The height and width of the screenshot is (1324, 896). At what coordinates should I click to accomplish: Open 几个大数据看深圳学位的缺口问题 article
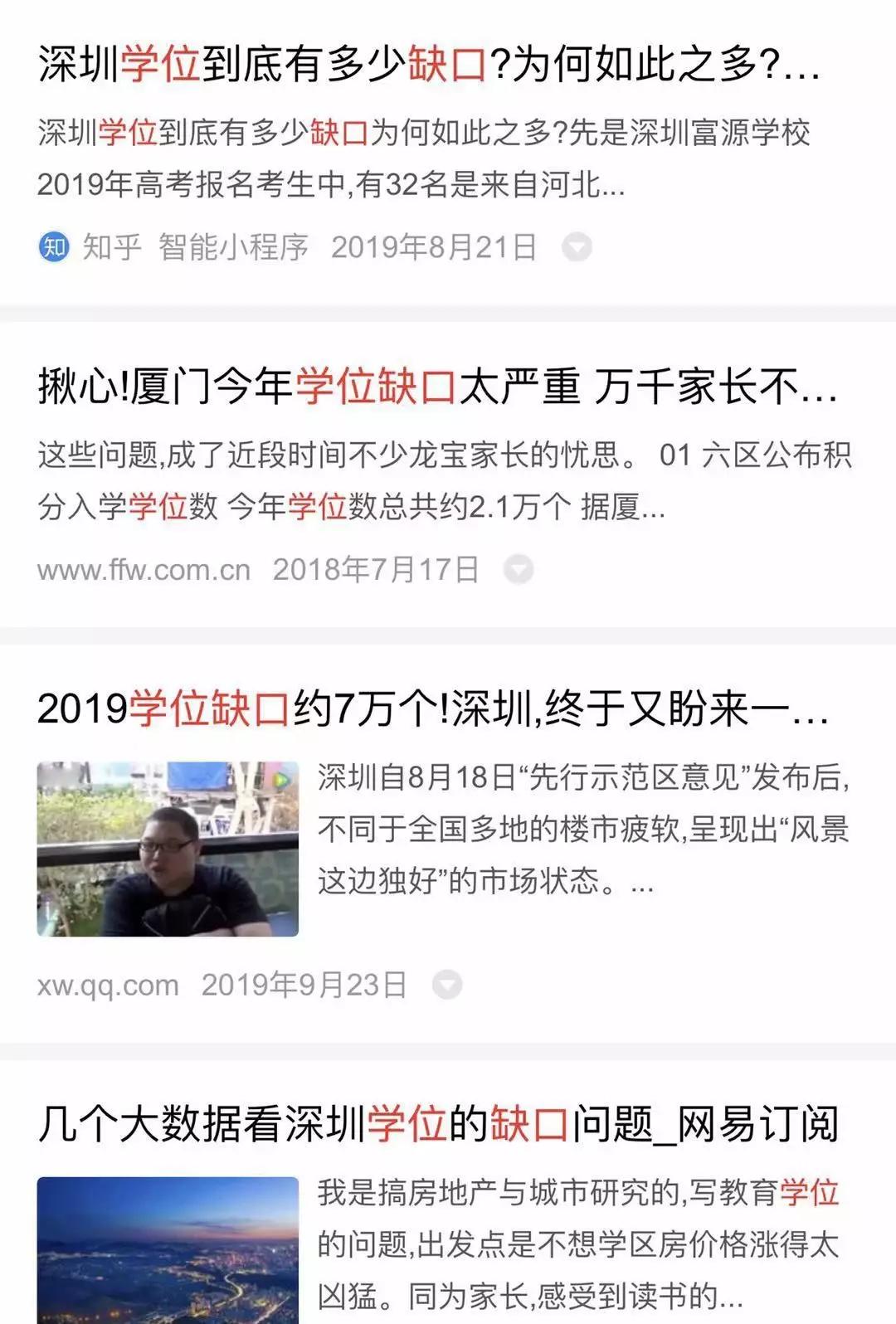[x=440, y=1119]
